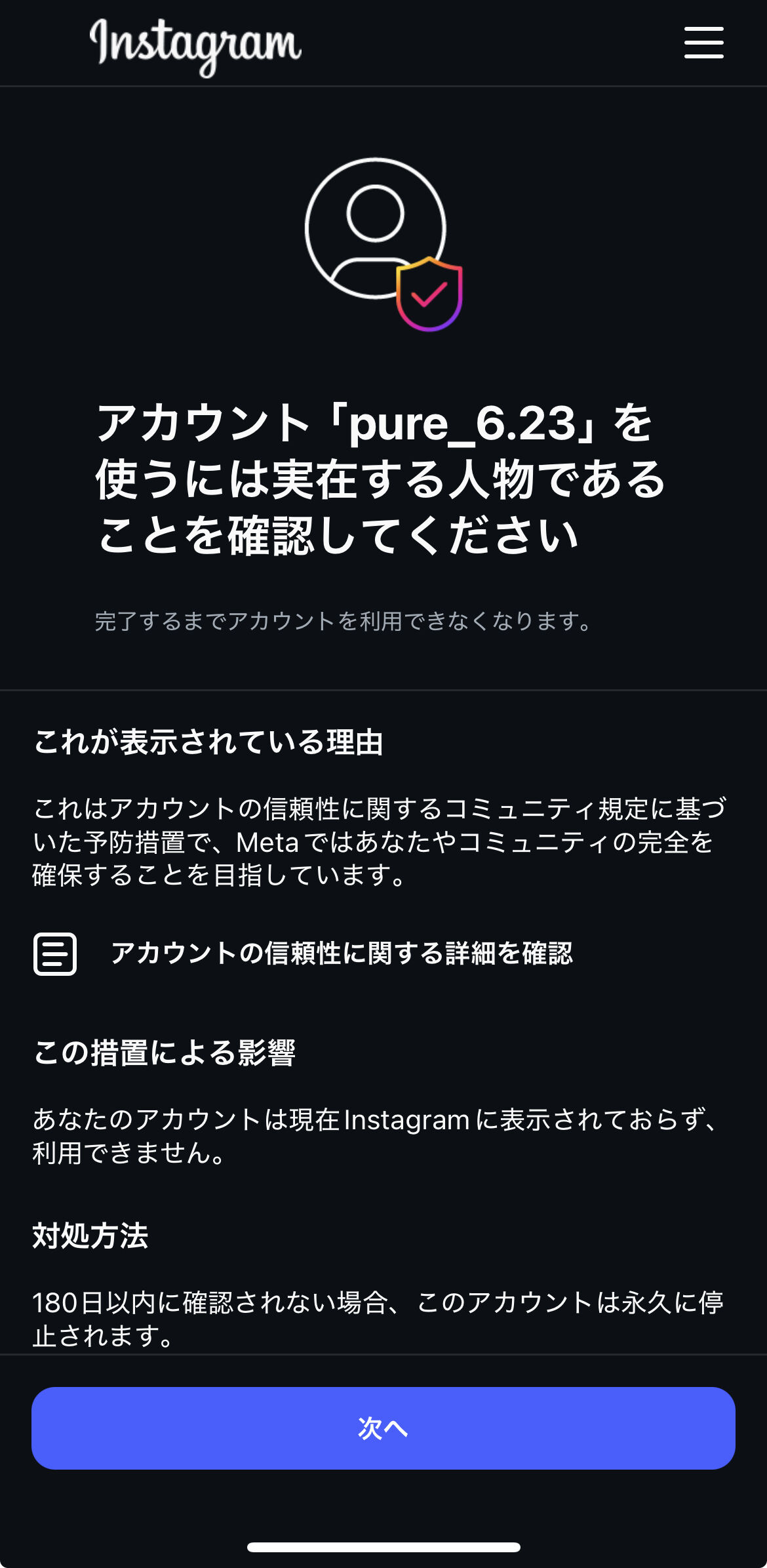
Task: Open the hamburger menu
Action: click(x=703, y=43)
